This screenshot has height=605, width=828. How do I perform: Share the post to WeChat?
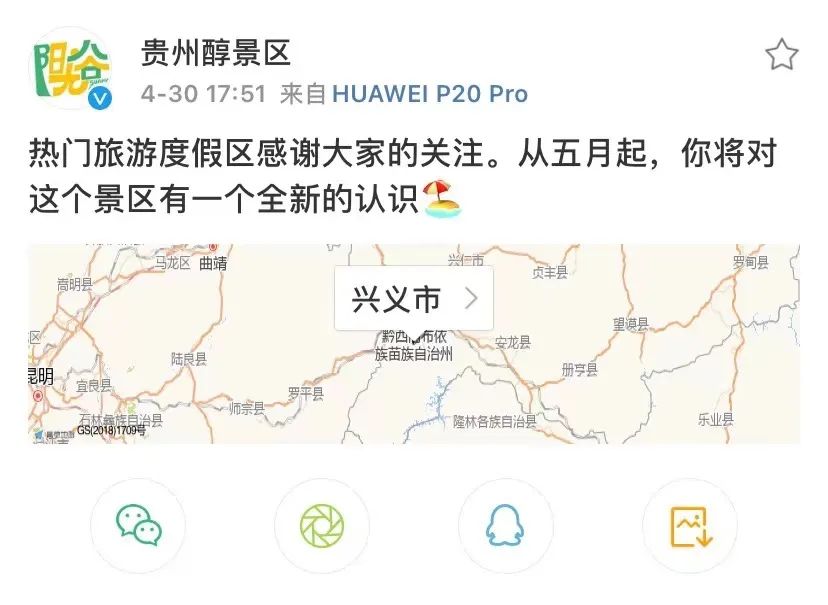(138, 525)
